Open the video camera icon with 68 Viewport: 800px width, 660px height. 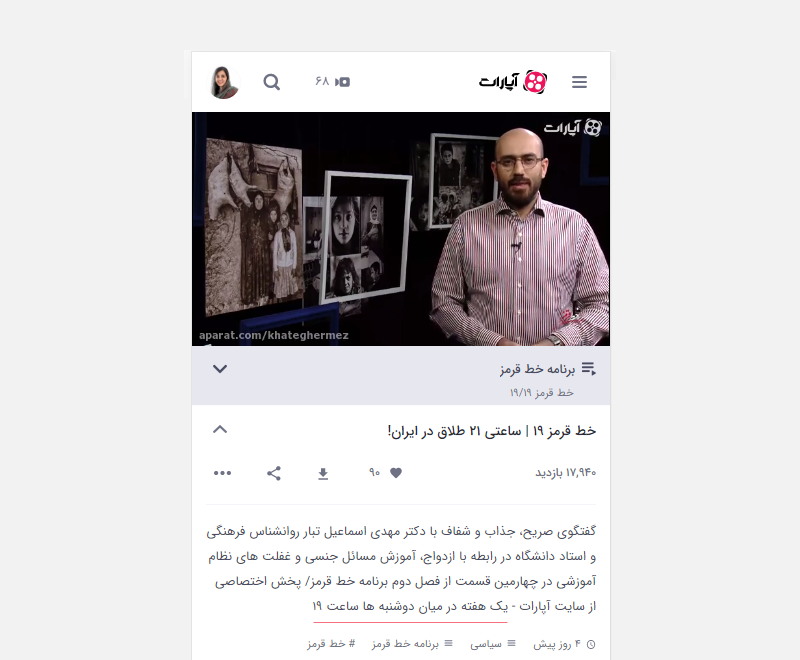pyautogui.click(x=333, y=82)
